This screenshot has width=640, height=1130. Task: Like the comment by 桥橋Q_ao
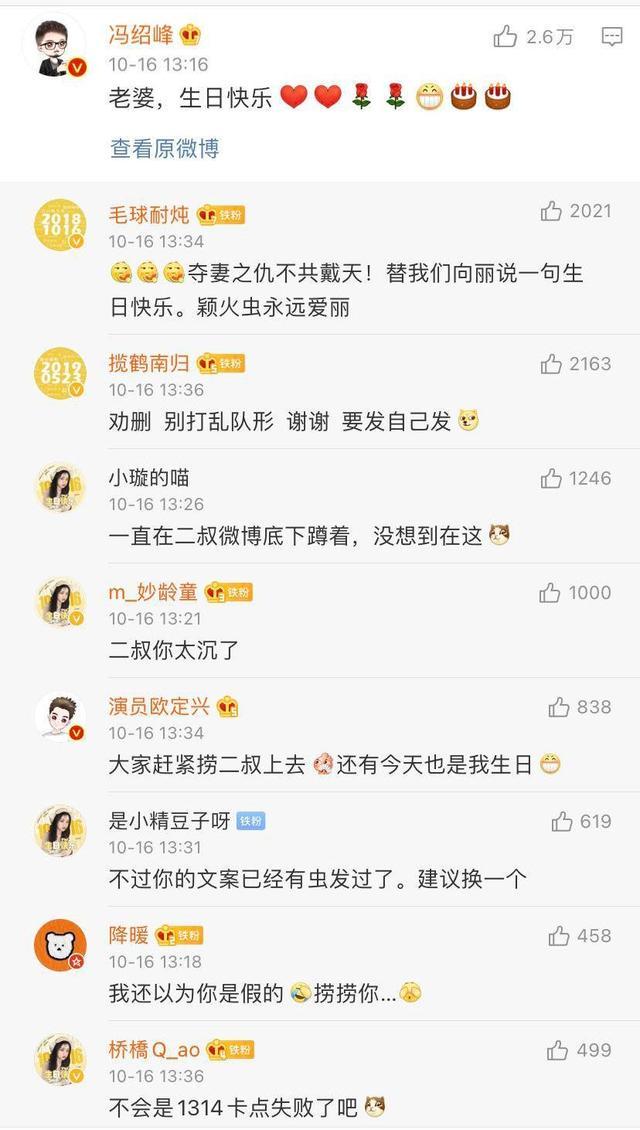[x=558, y=1050]
